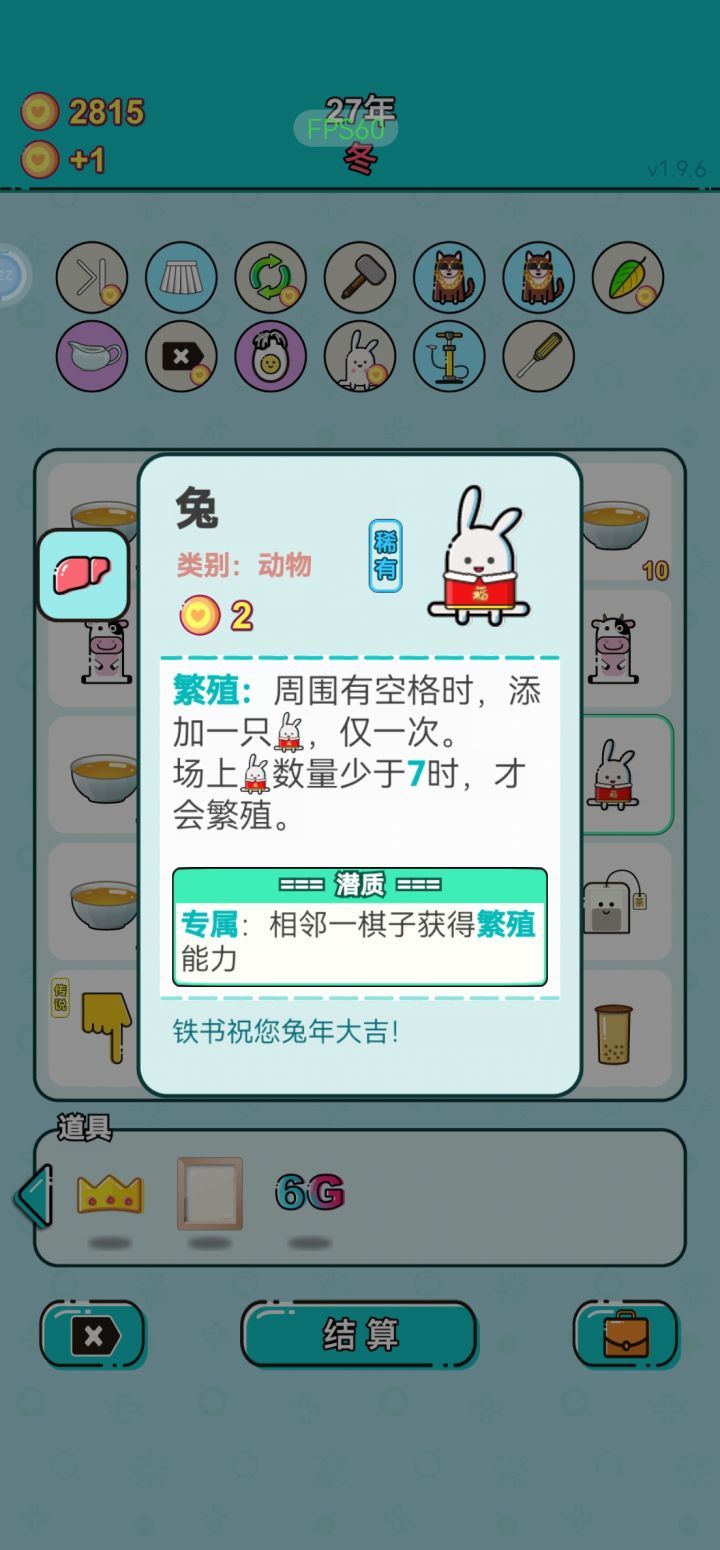
Task: Click the green recycle arrows icon
Action: click(x=269, y=278)
